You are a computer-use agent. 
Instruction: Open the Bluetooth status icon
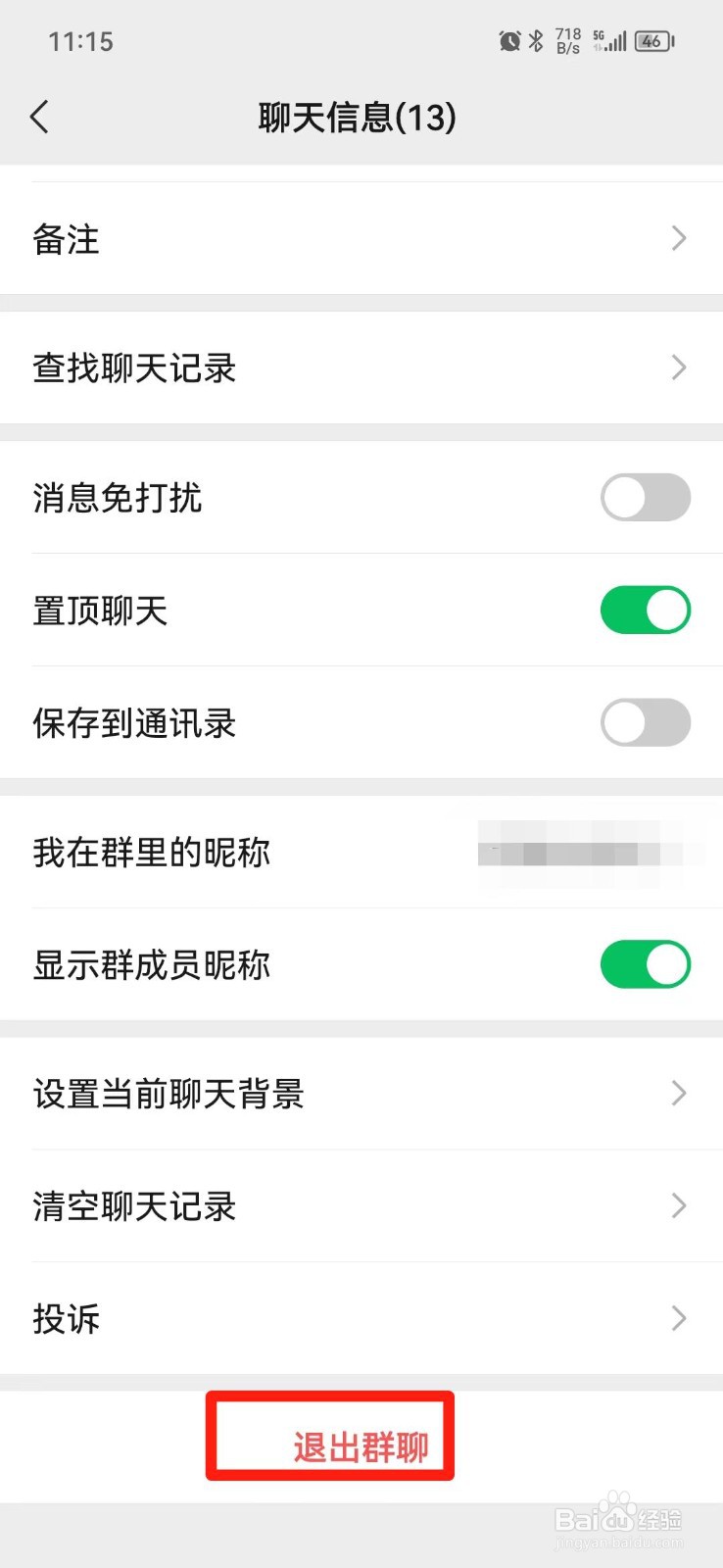coord(537,40)
